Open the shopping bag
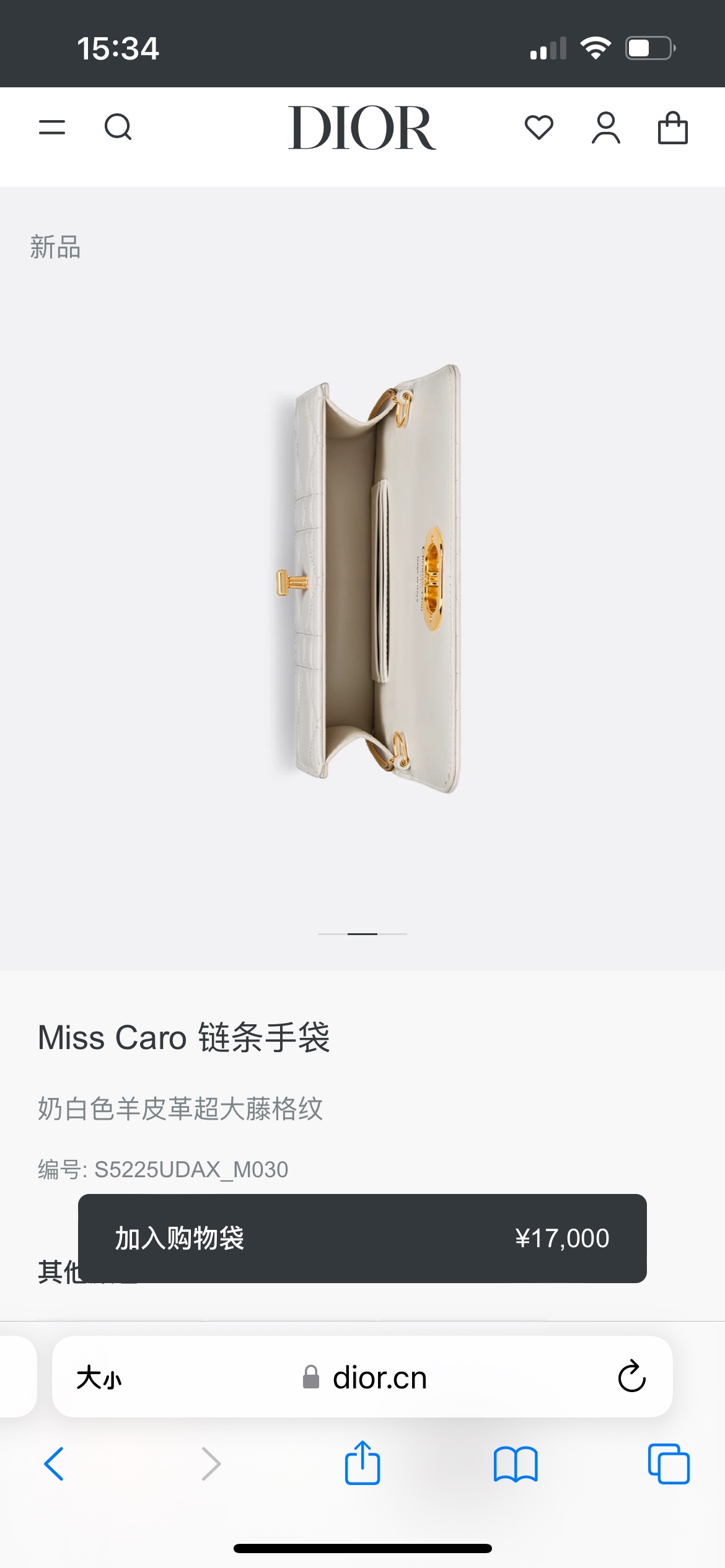Image resolution: width=725 pixels, height=1568 pixels. coord(672,128)
